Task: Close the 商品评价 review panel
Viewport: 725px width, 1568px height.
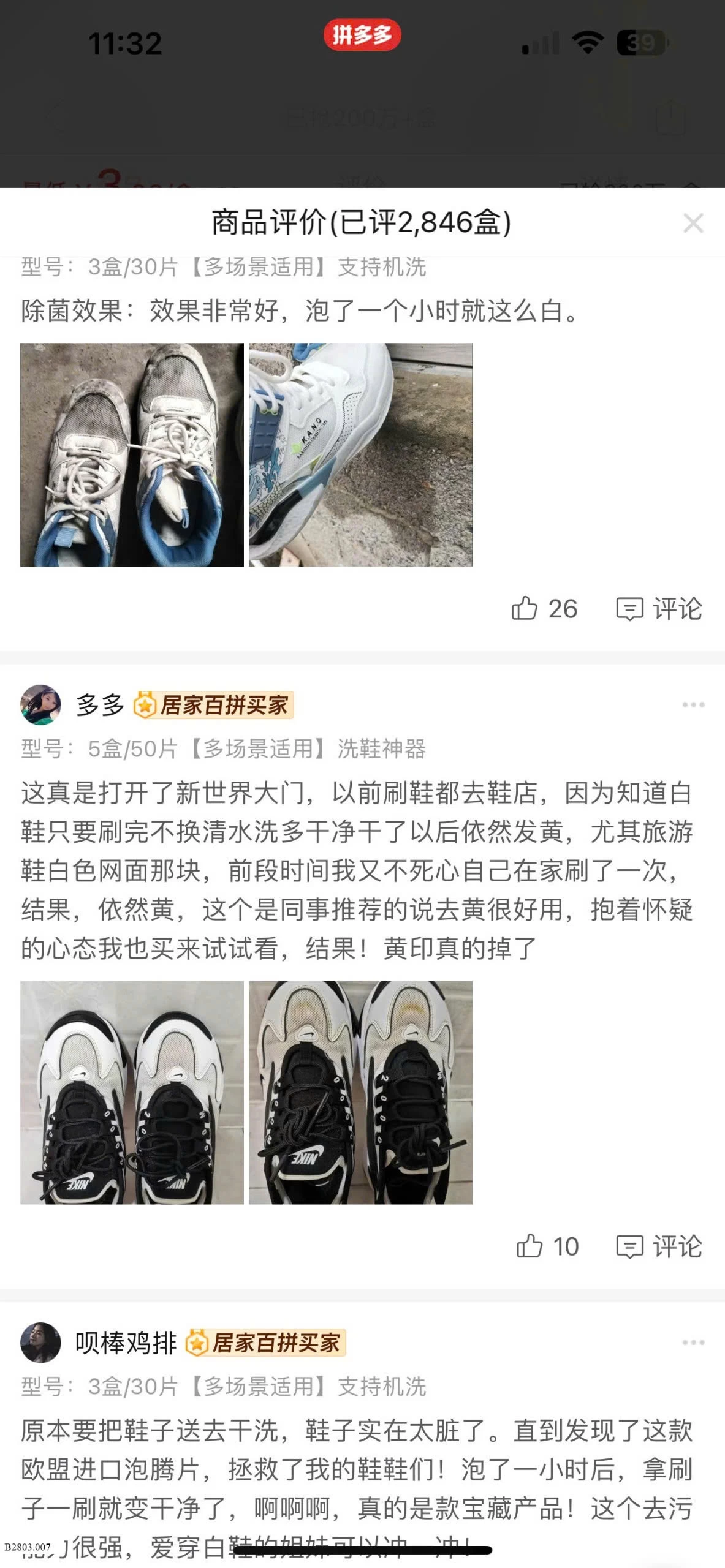Action: point(693,223)
